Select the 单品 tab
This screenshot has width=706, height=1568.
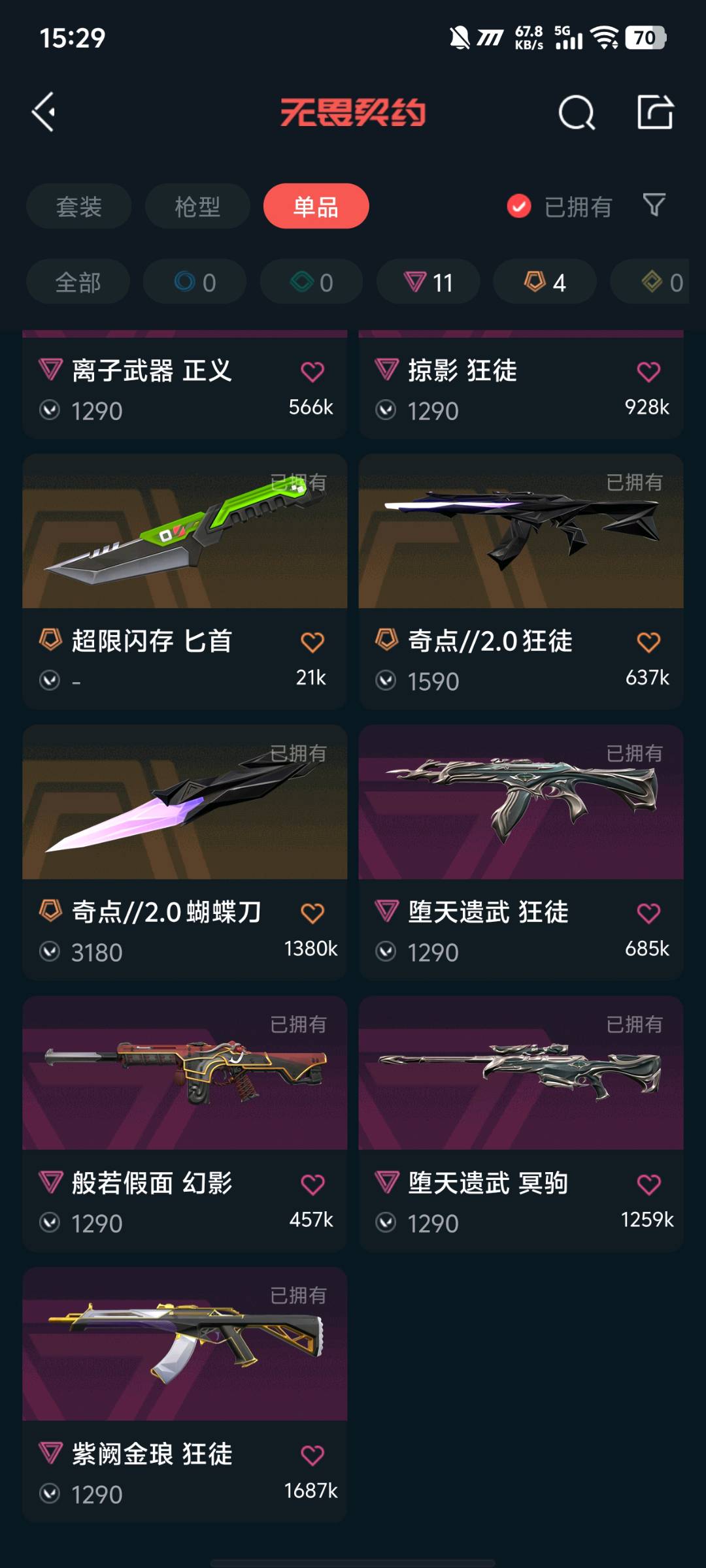[316, 206]
